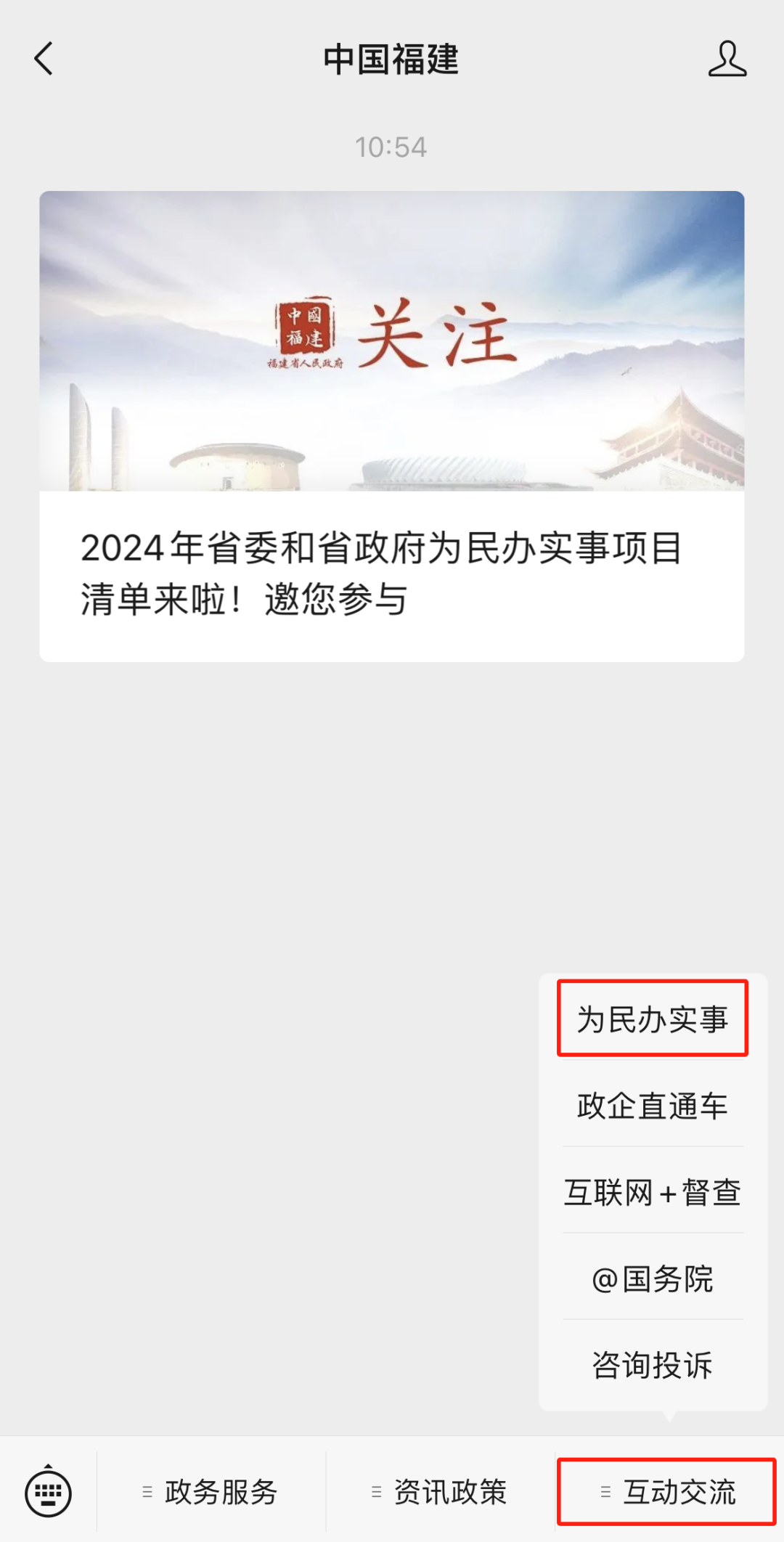Open 政企直通车 menu entry
The width and height of the screenshot is (784, 1542).
tap(652, 1106)
